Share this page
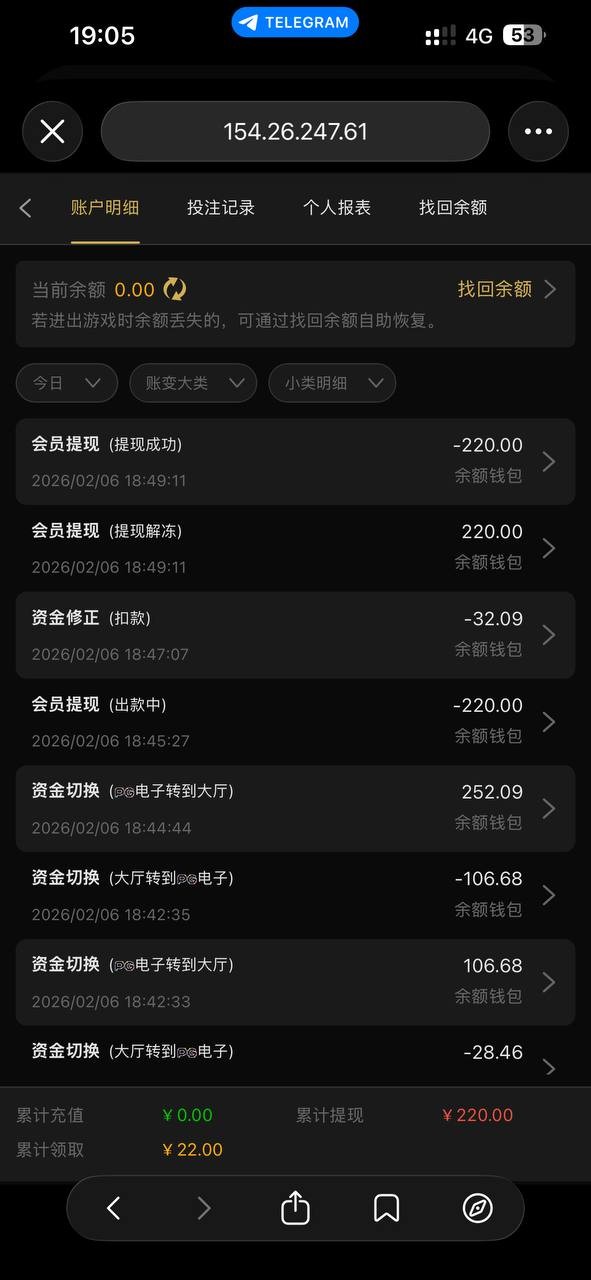The image size is (591, 1280). pos(295,1208)
